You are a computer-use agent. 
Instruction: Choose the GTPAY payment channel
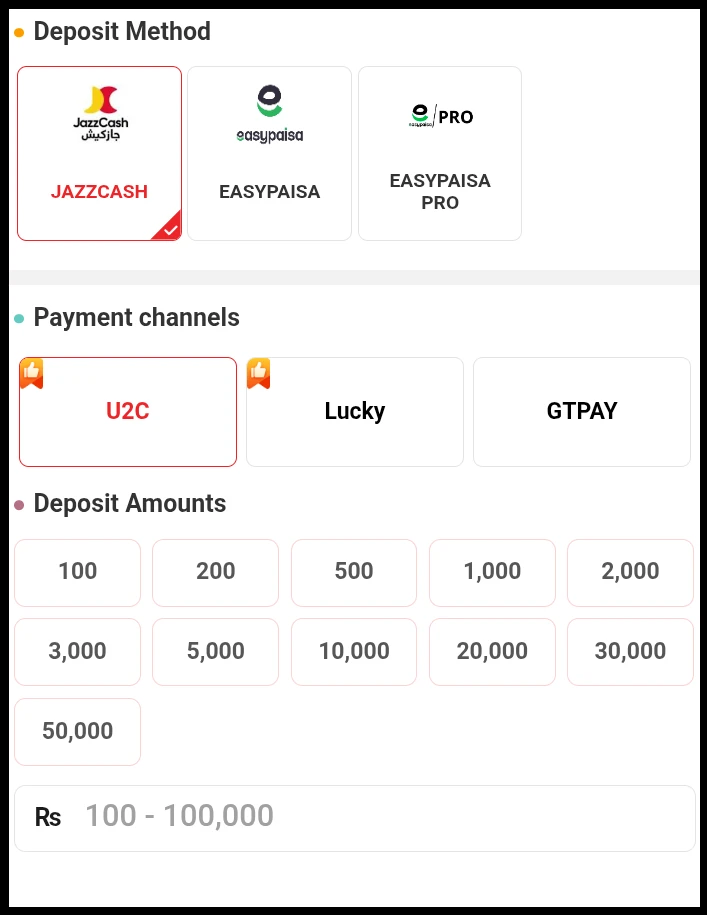tap(581, 411)
